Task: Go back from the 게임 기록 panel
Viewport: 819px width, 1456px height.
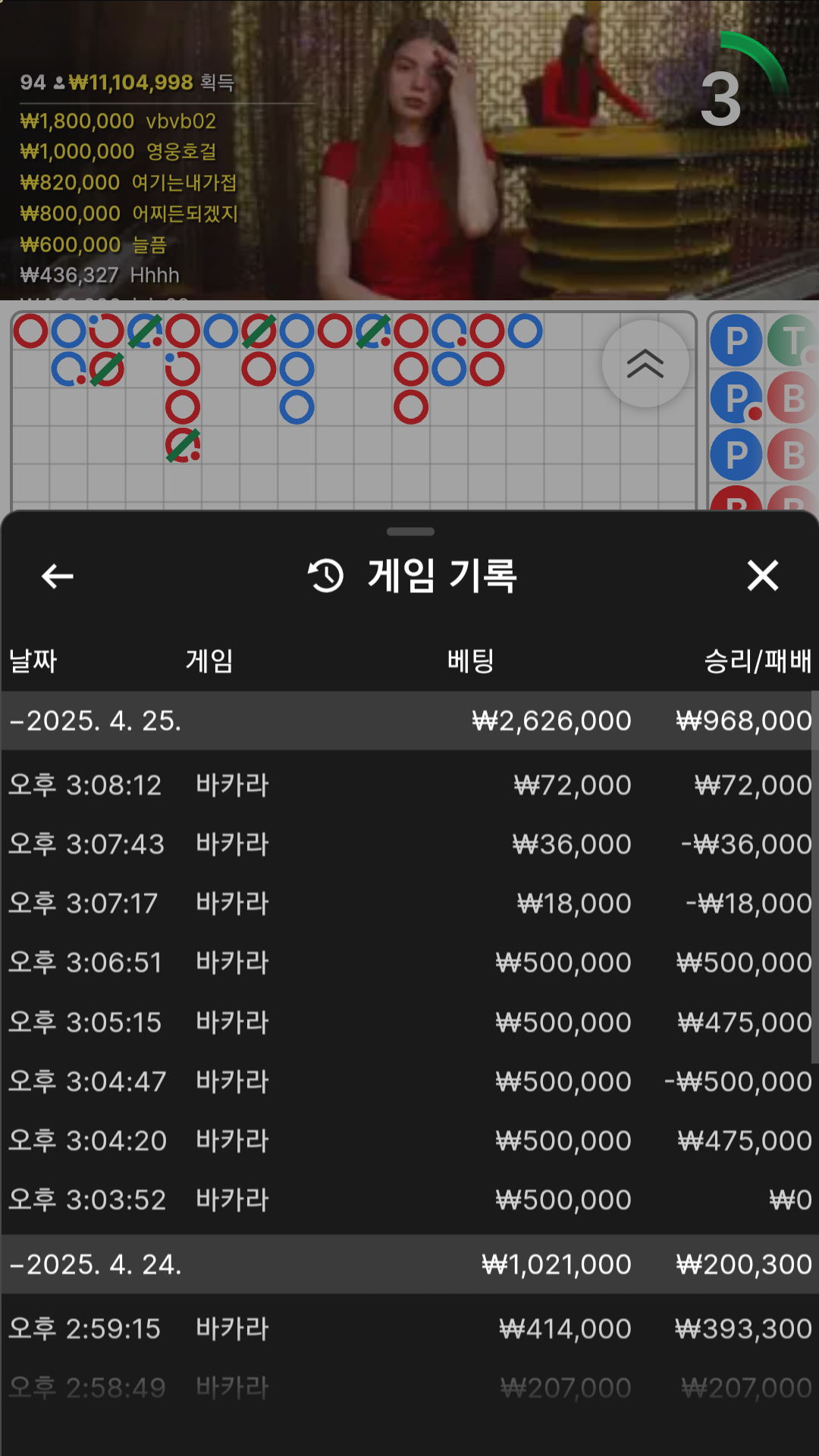Action: 58,576
